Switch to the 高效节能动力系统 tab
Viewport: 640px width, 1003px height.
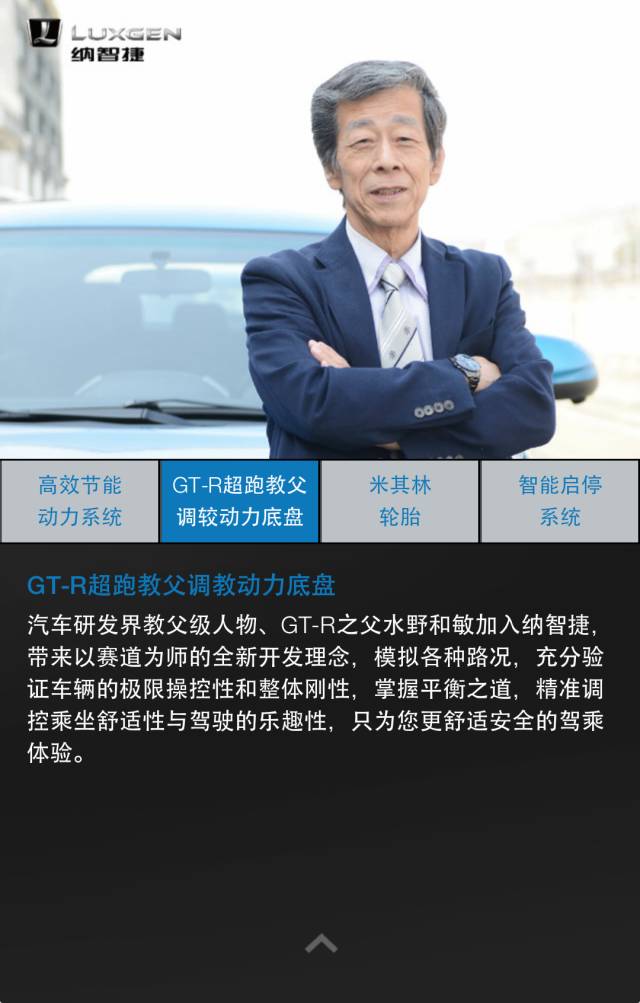[80, 501]
